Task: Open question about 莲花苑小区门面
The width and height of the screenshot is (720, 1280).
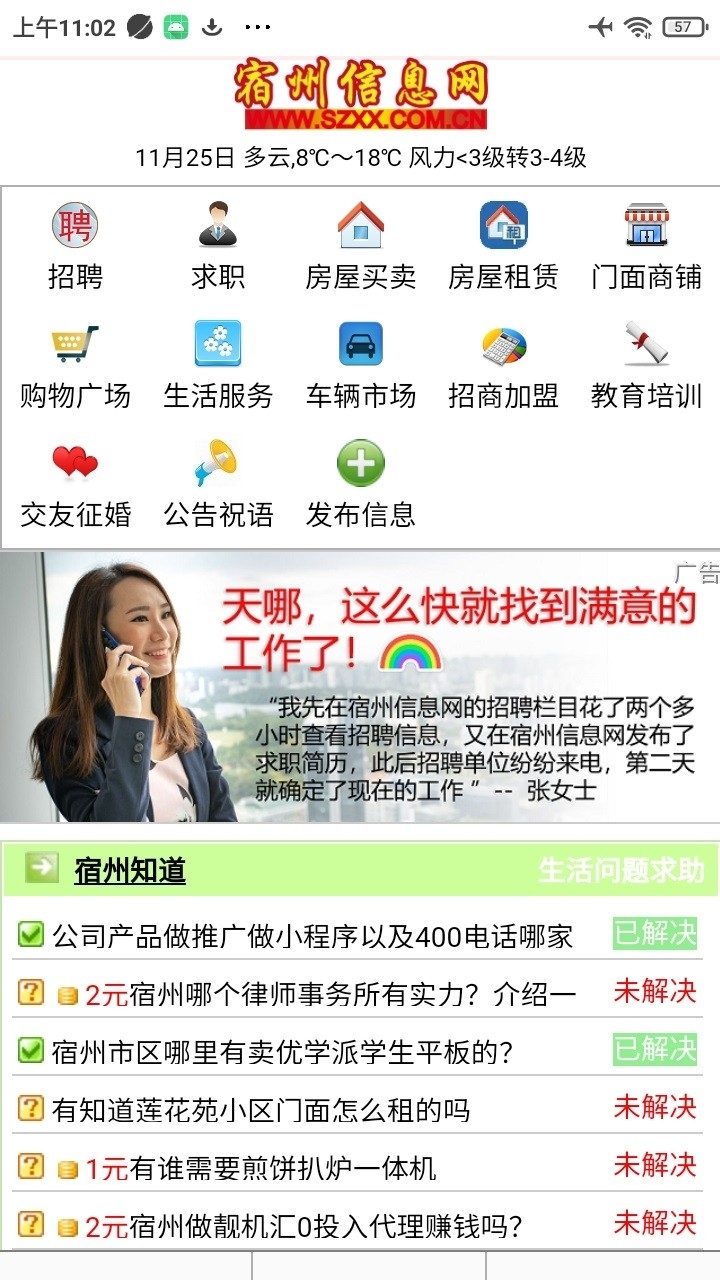Action: point(260,1110)
